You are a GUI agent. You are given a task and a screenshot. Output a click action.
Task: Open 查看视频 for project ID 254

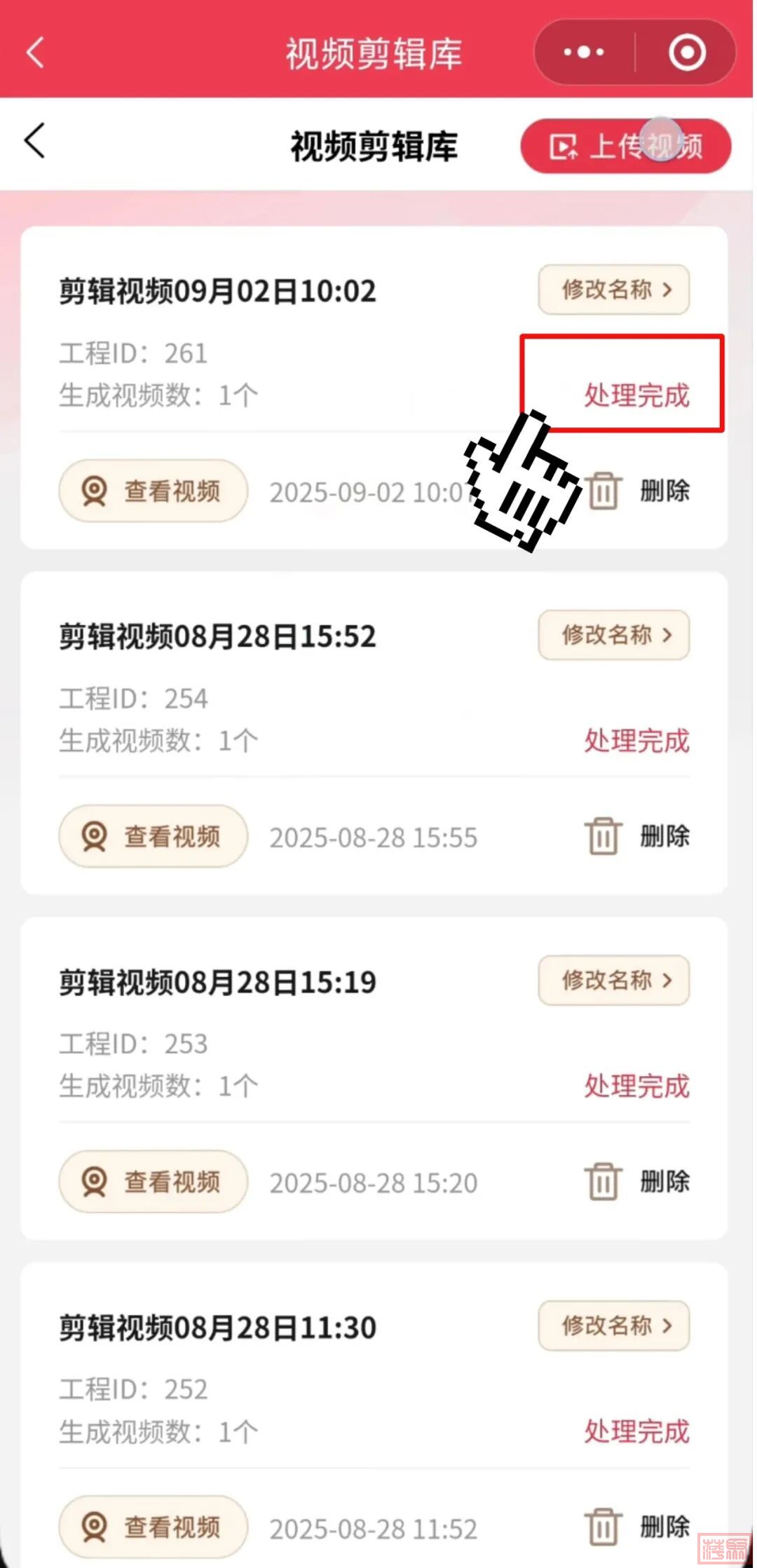pos(153,836)
